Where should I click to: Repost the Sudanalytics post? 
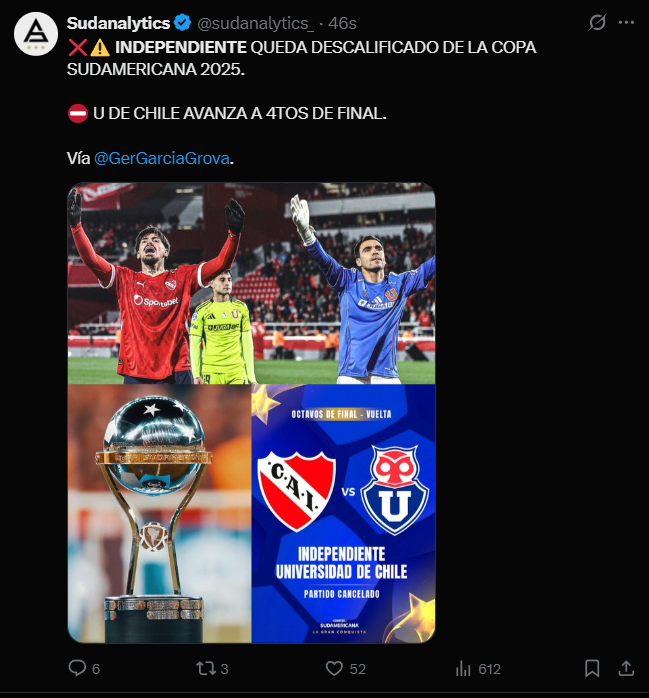point(206,668)
